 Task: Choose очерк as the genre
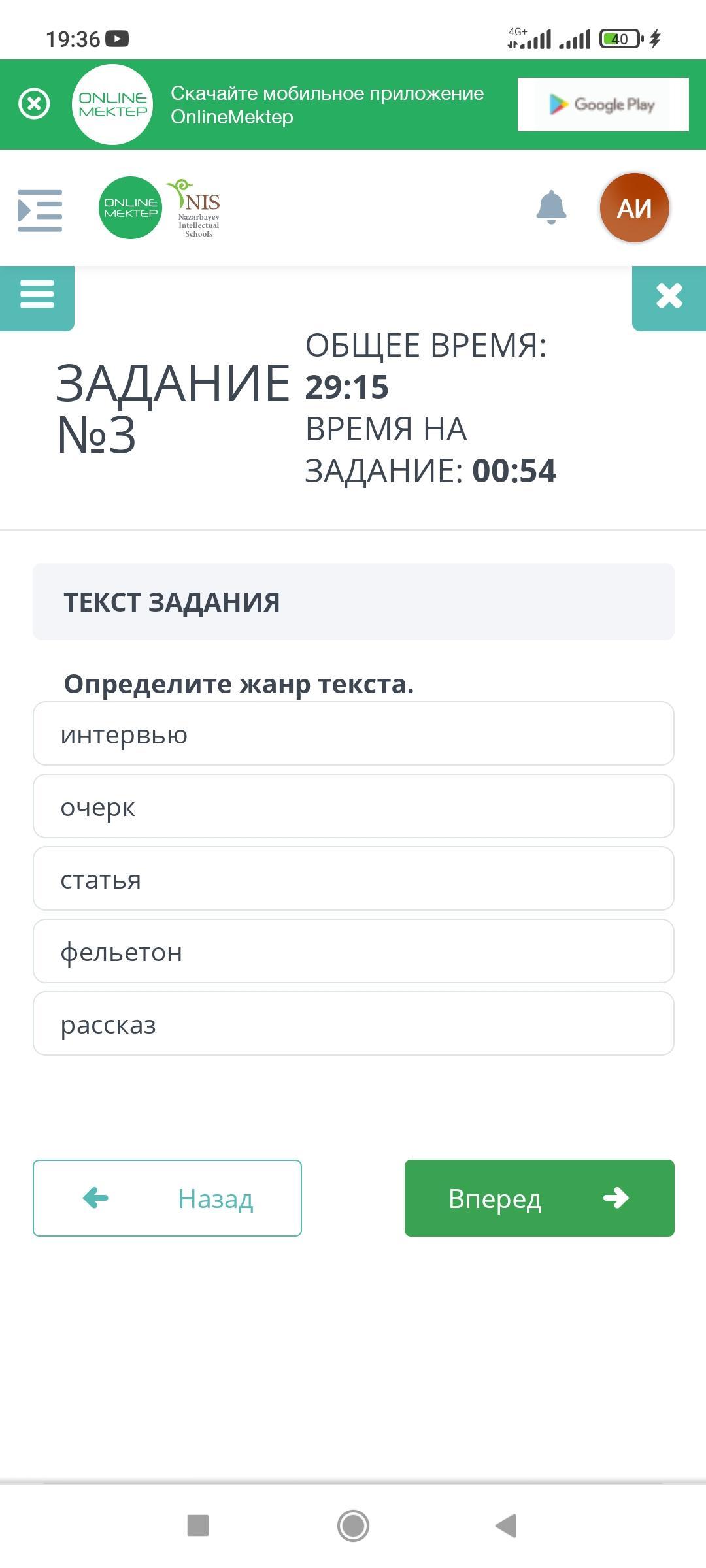point(354,806)
